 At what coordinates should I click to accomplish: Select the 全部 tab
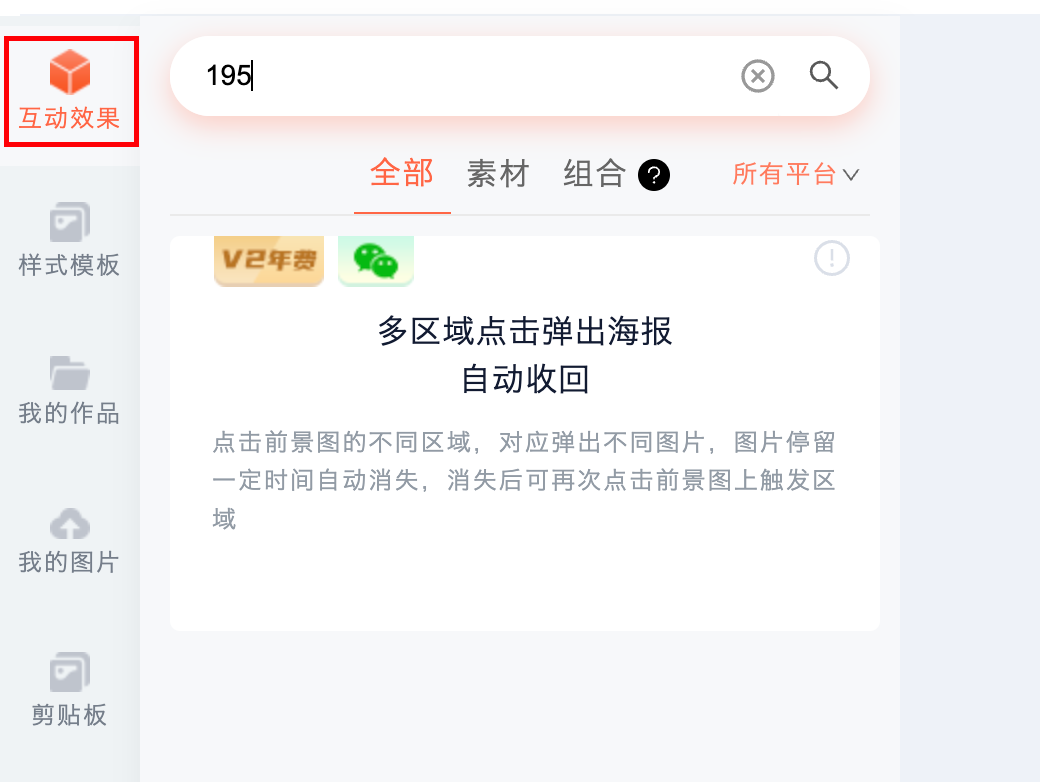tap(402, 174)
